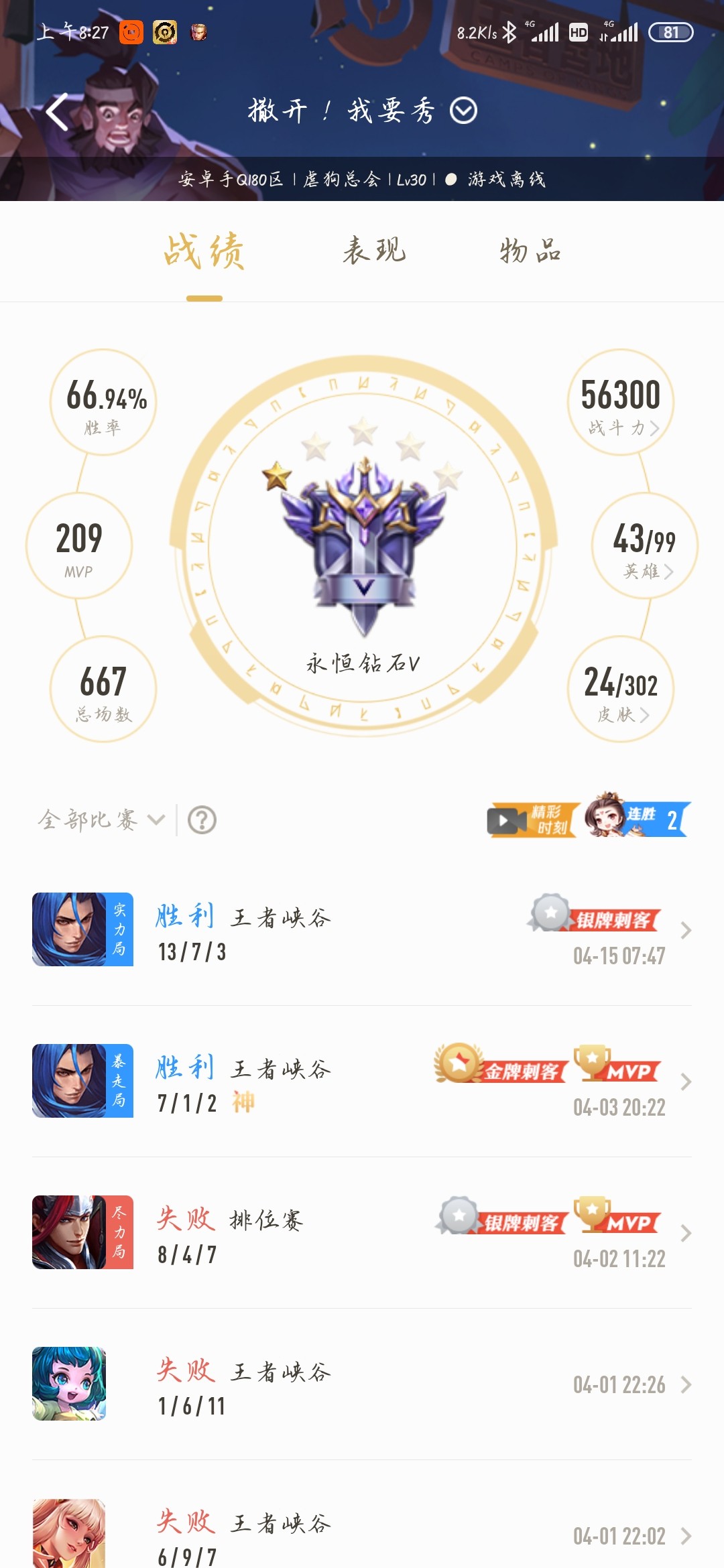Open the 排位赛 defeat from 04-02 11:22
The image size is (724, 1568).
(x=362, y=1233)
